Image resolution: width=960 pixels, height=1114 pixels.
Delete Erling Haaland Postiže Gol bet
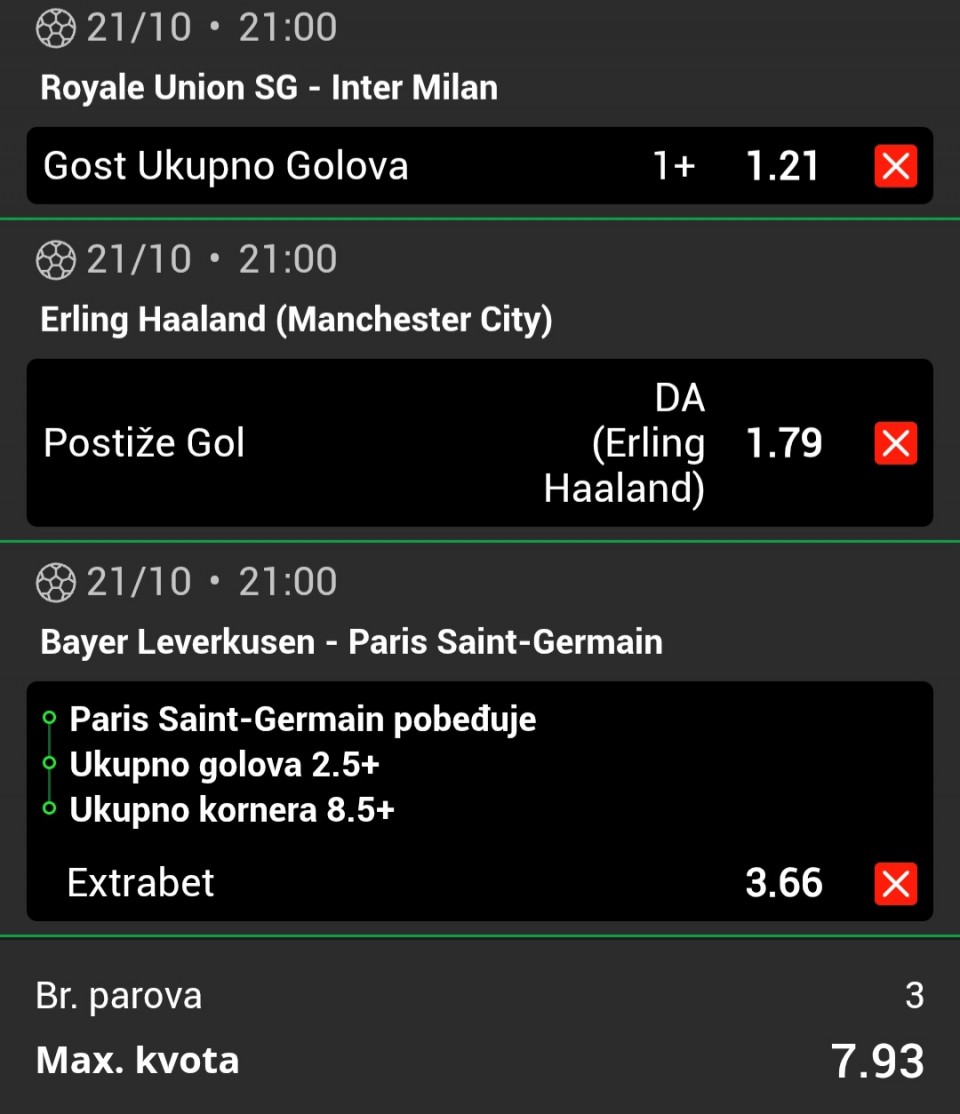click(x=895, y=443)
